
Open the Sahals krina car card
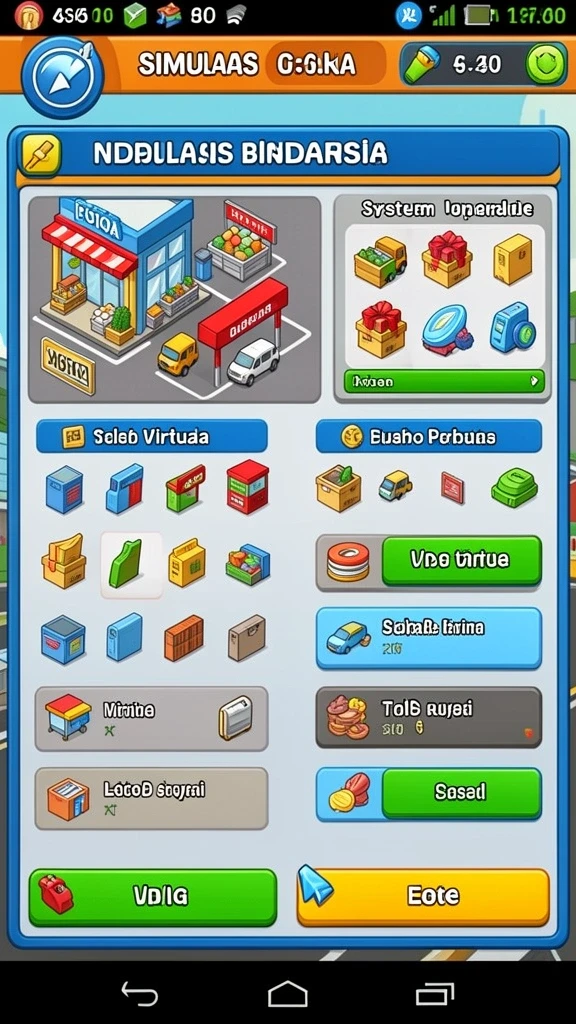click(x=429, y=638)
